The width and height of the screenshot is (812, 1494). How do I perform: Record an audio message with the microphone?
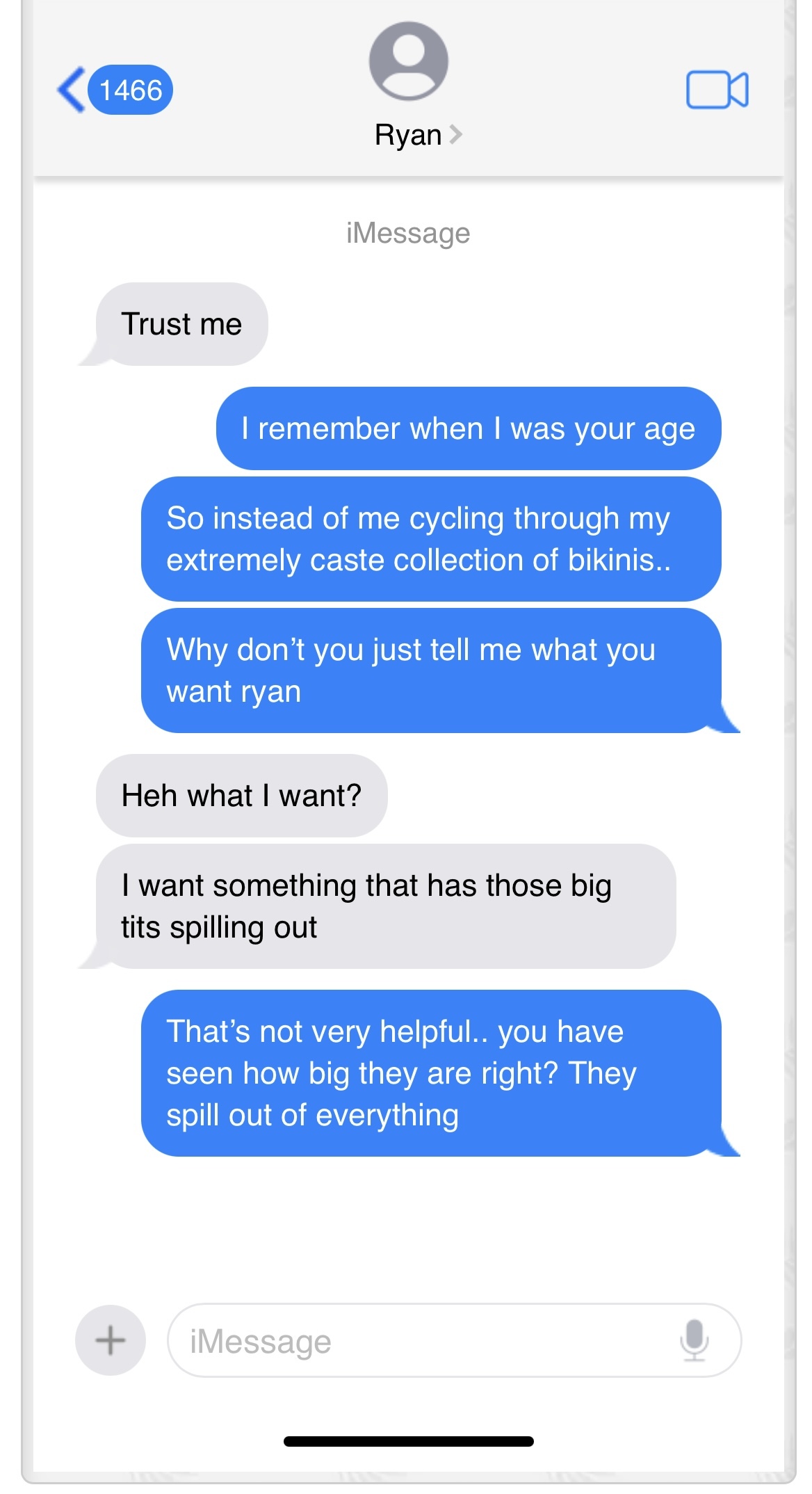point(694,1340)
